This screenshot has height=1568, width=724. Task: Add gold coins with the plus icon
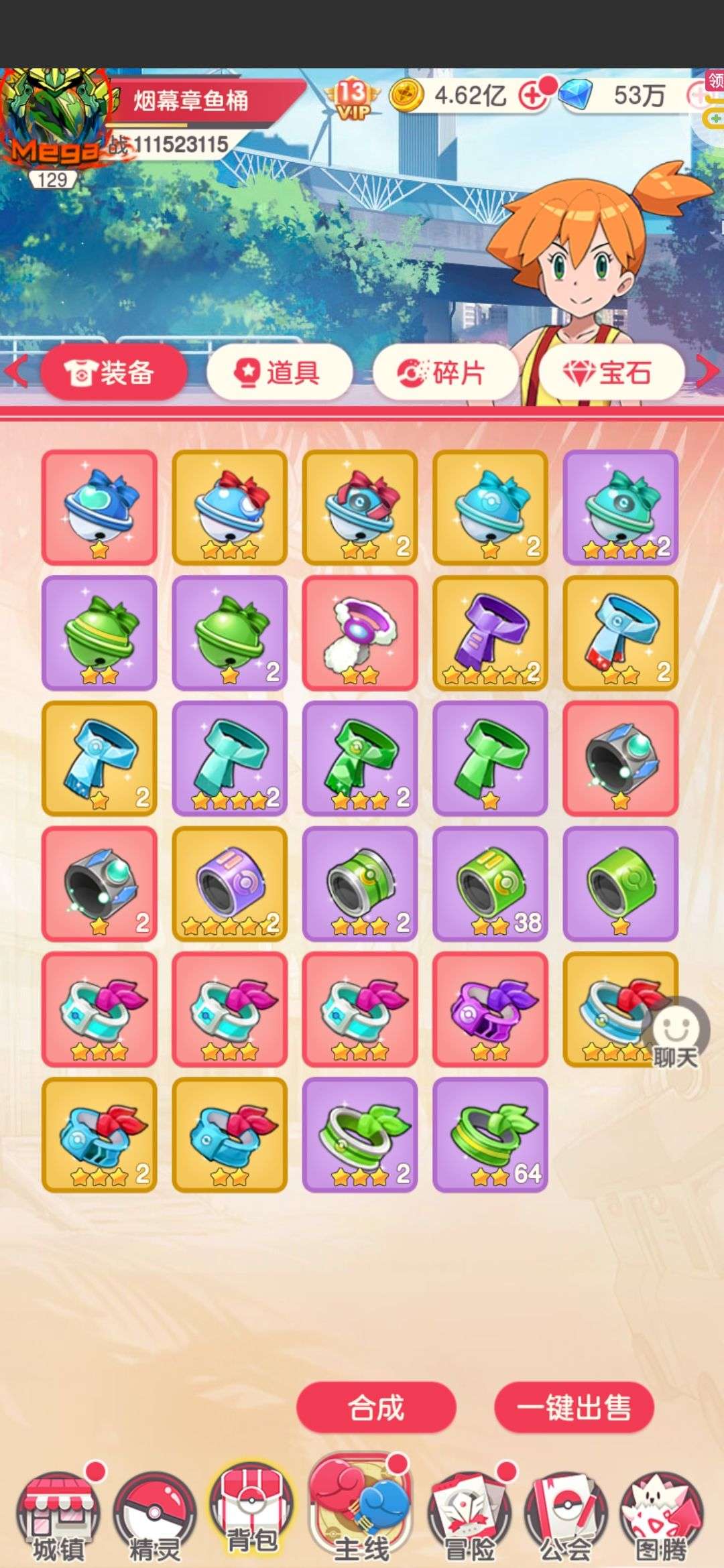coord(534,96)
